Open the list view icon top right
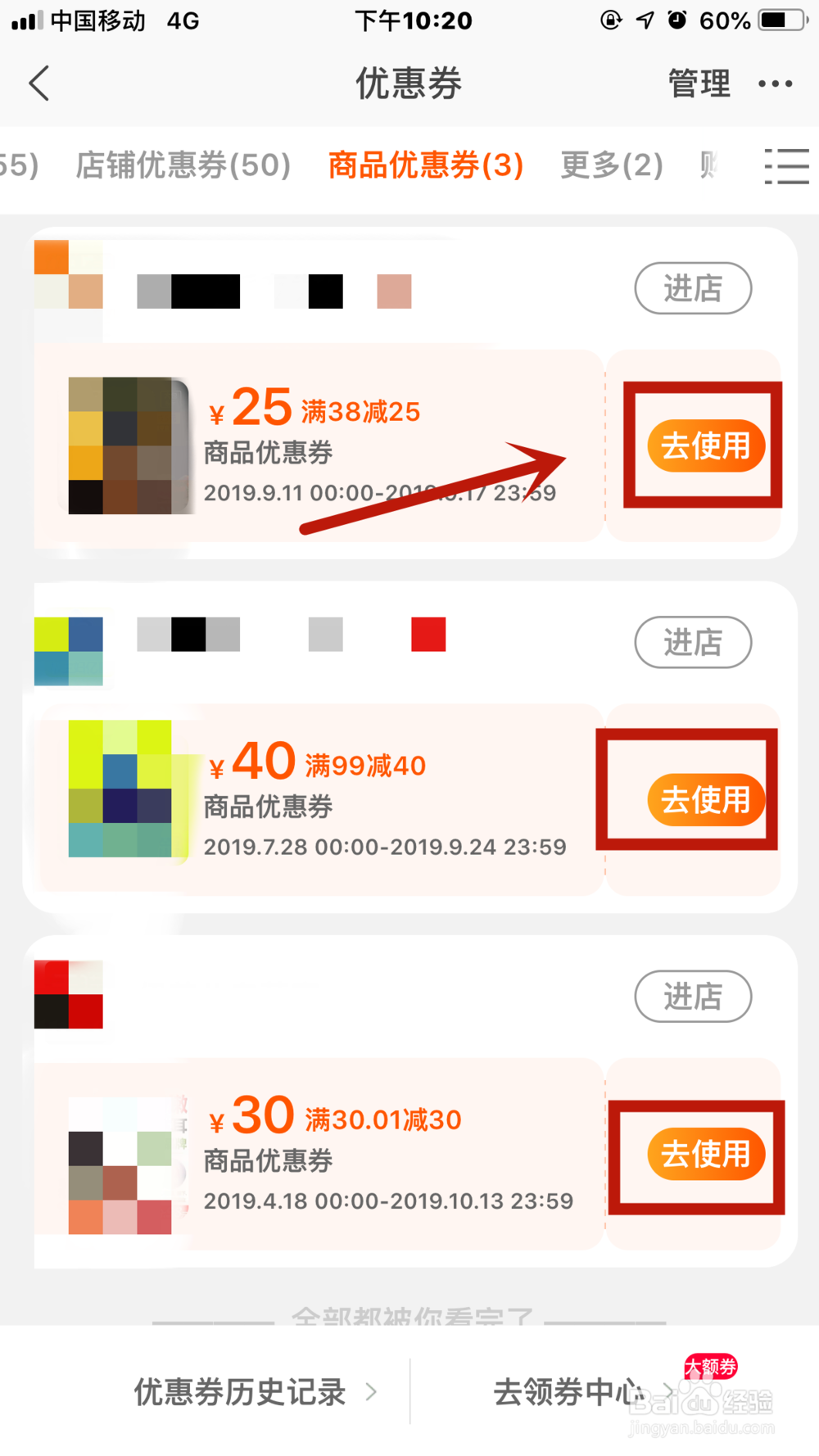 point(785,166)
